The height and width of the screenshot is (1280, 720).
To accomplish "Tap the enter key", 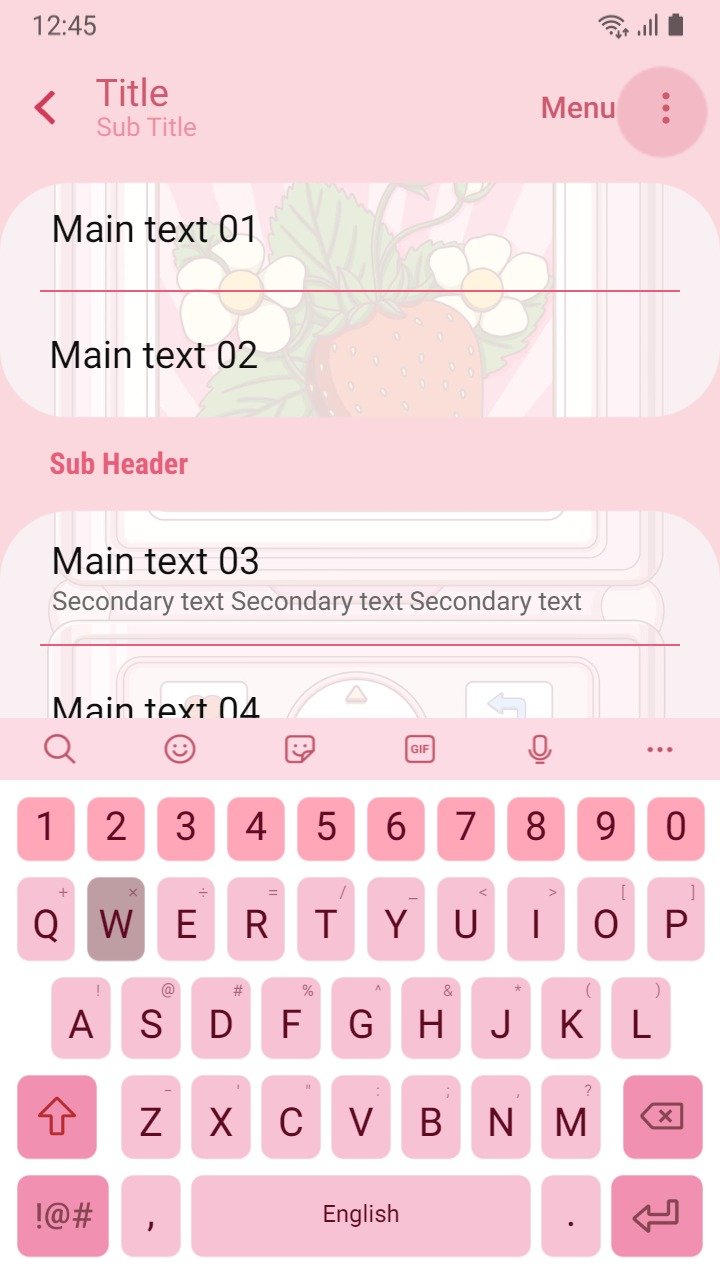I will pyautogui.click(x=657, y=1215).
